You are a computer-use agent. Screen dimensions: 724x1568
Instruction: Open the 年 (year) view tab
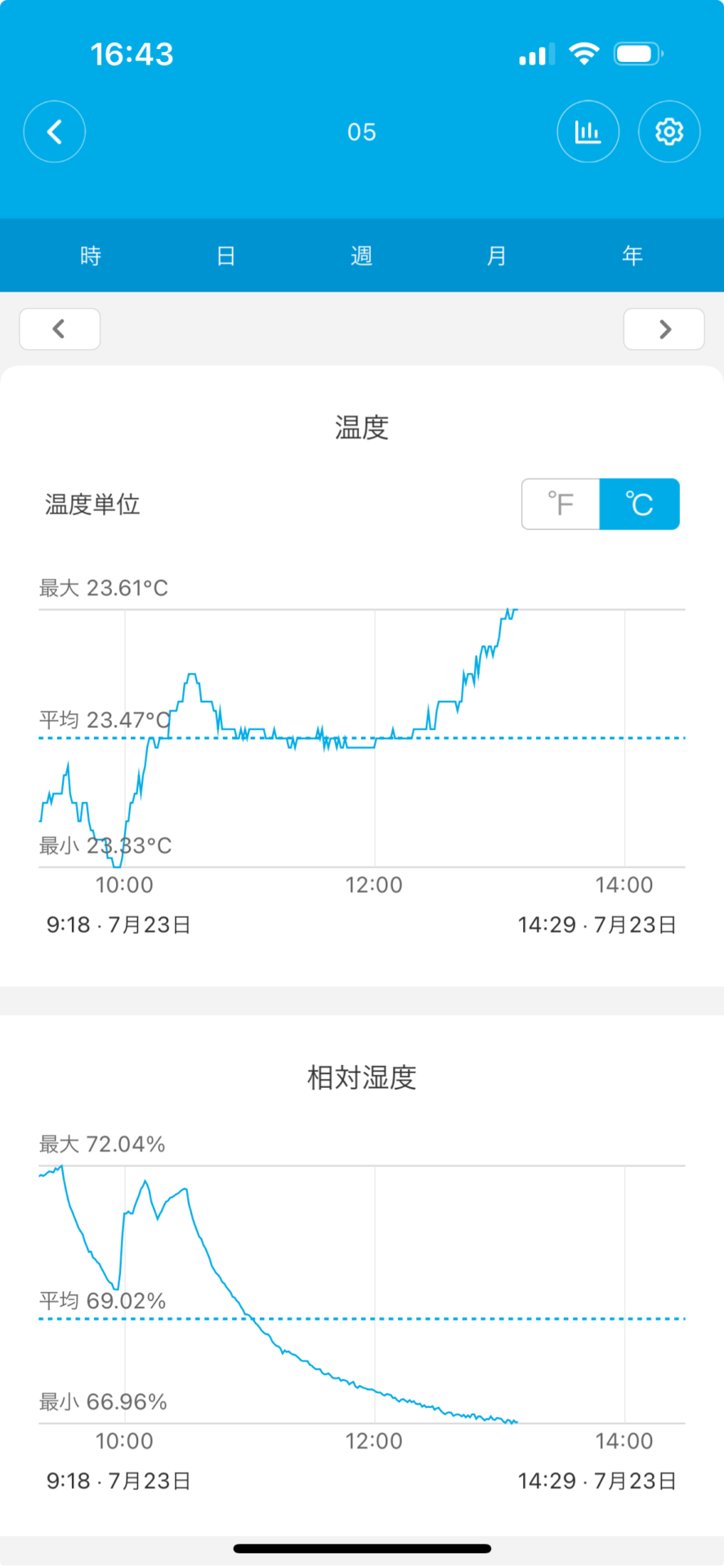point(632,256)
